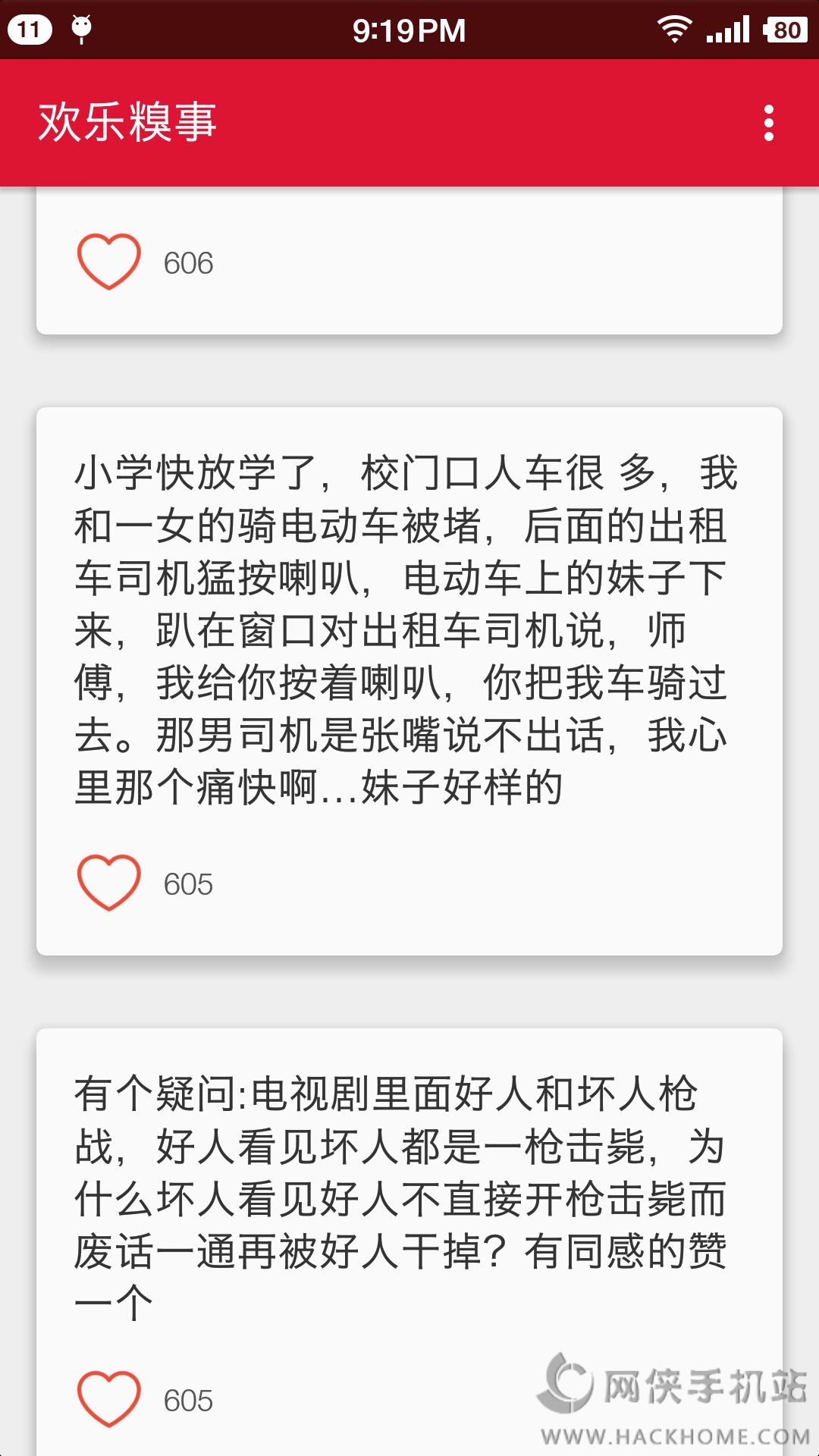Open the joke card about the 出租车司机
819x1456 pixels.
[408, 629]
